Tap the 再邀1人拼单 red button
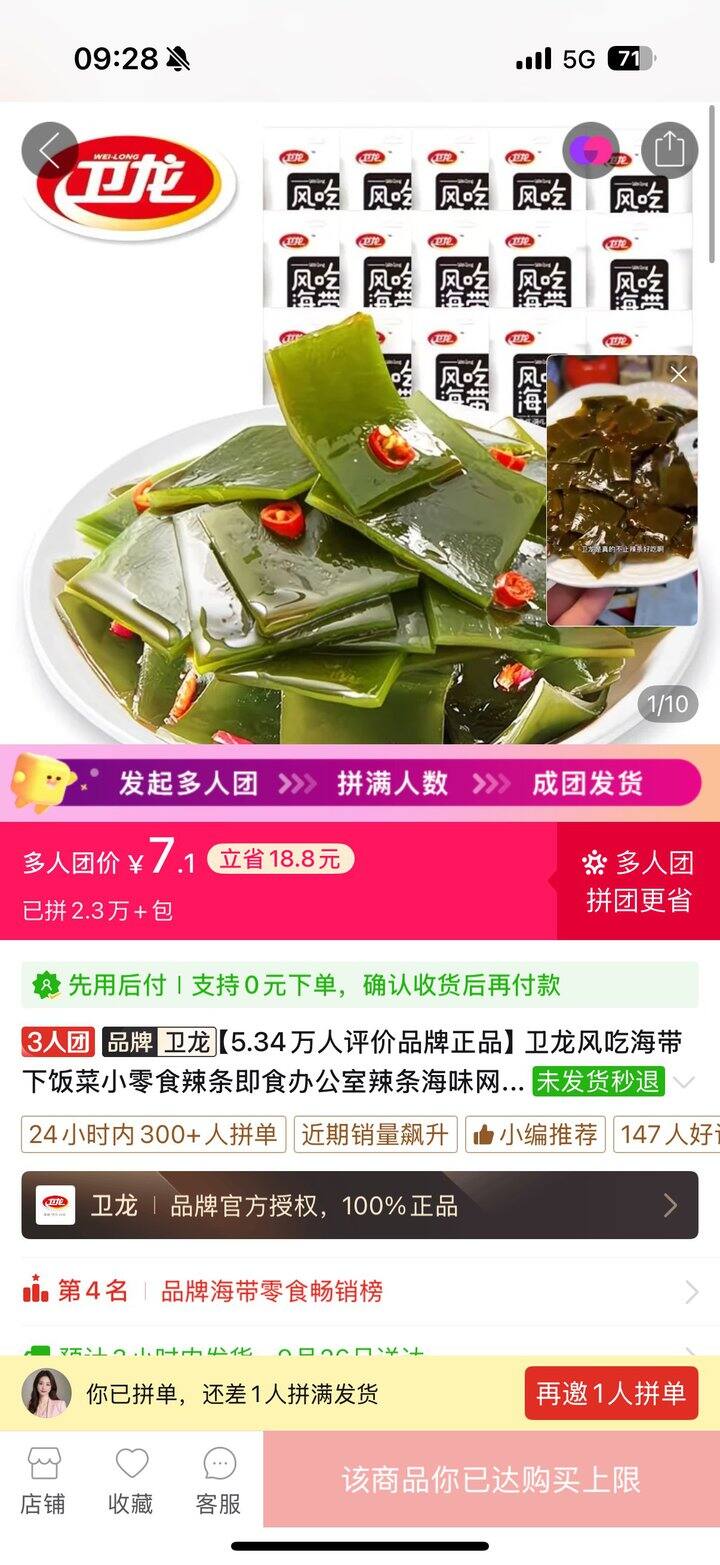This screenshot has height=1565, width=720. 611,1392
